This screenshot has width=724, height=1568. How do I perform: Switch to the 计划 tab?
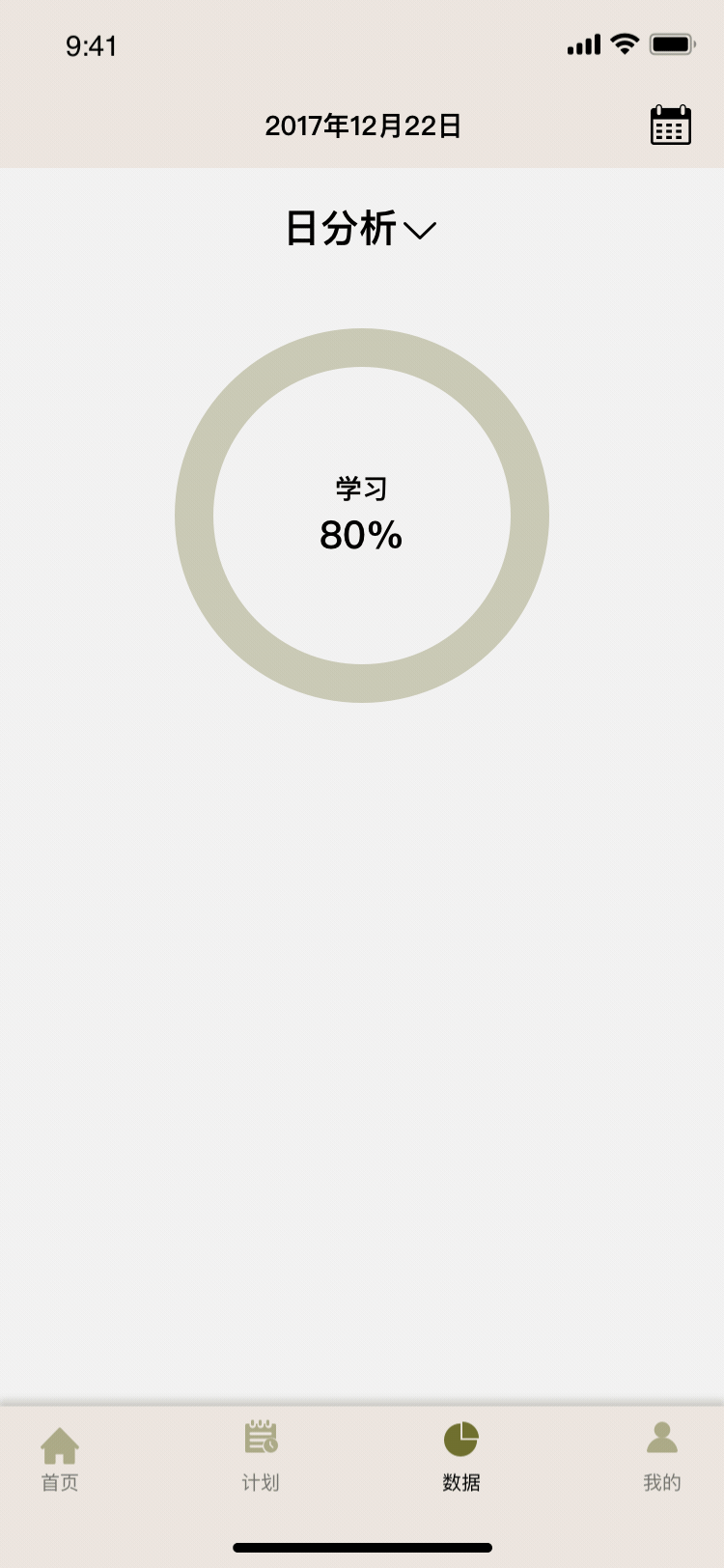[261, 1458]
